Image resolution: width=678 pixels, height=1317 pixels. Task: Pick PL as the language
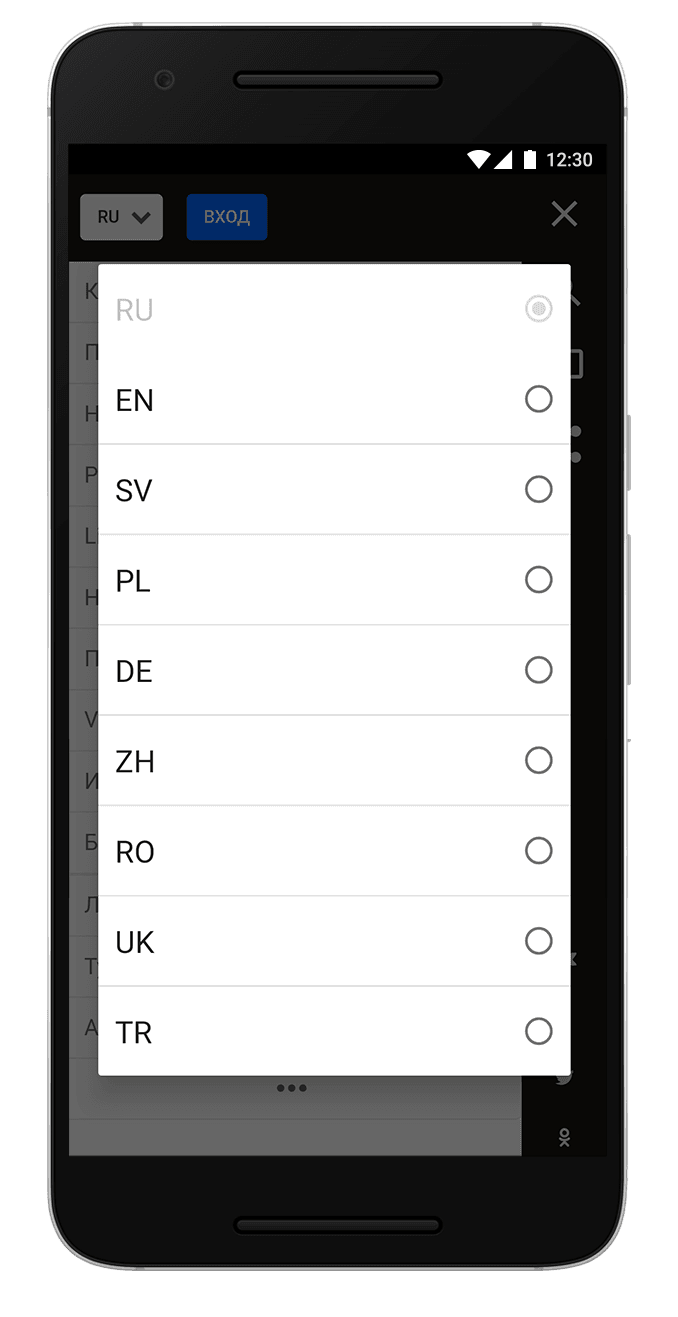[334, 580]
